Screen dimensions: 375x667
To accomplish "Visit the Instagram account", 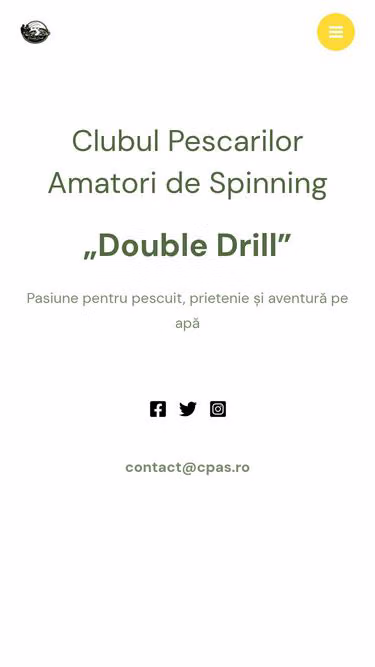I will (218, 409).
